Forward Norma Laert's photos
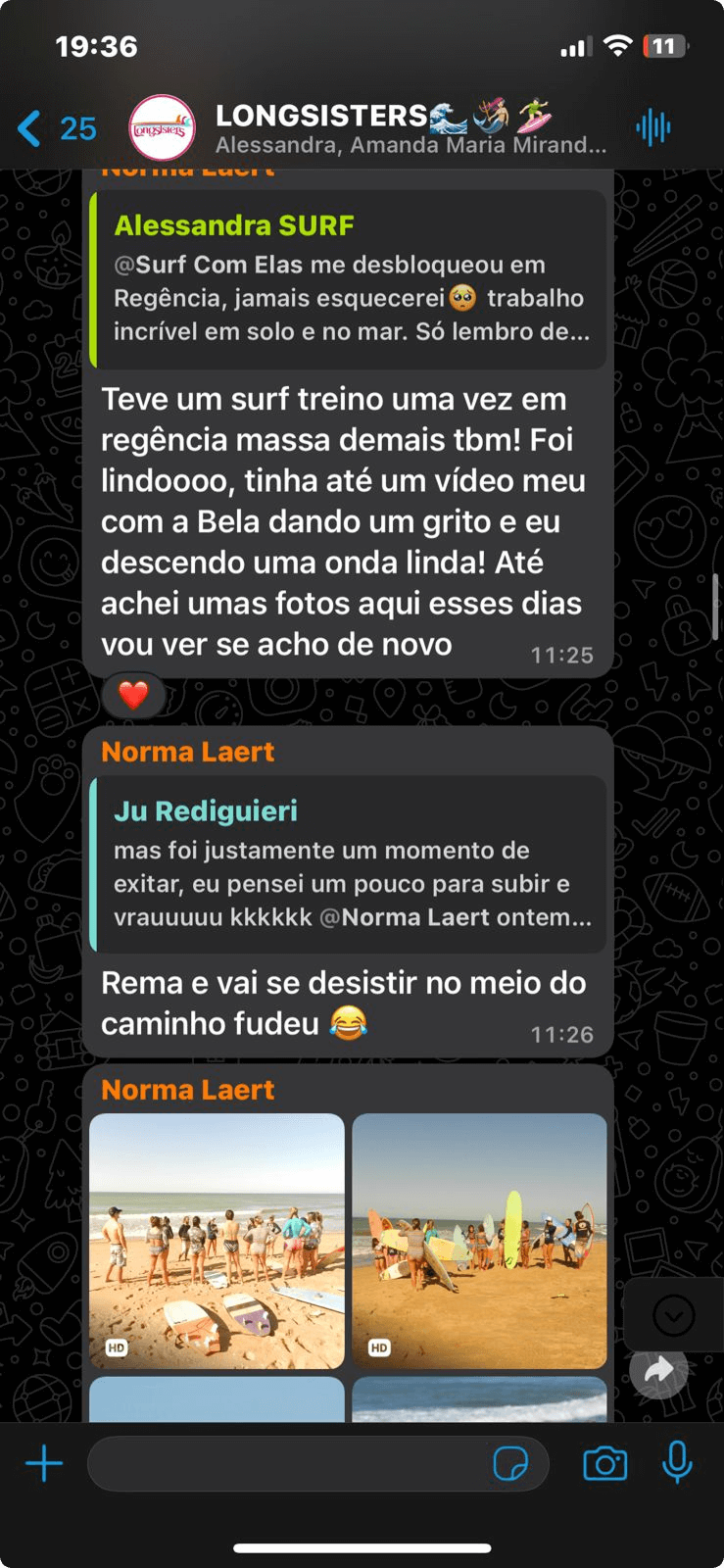 click(x=658, y=1370)
